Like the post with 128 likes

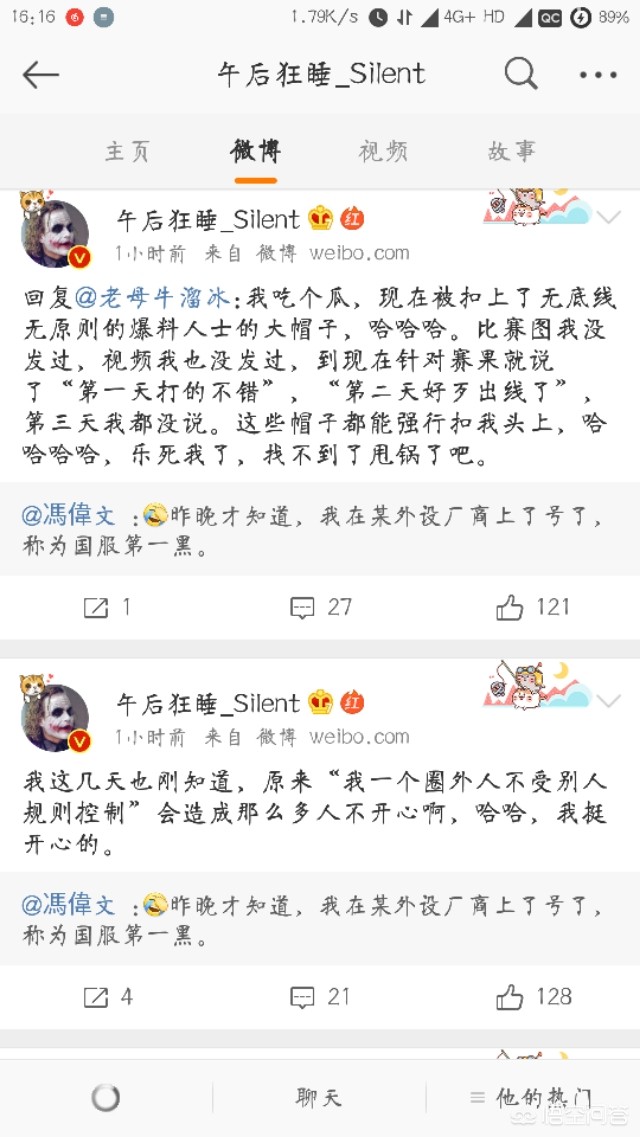click(x=534, y=997)
